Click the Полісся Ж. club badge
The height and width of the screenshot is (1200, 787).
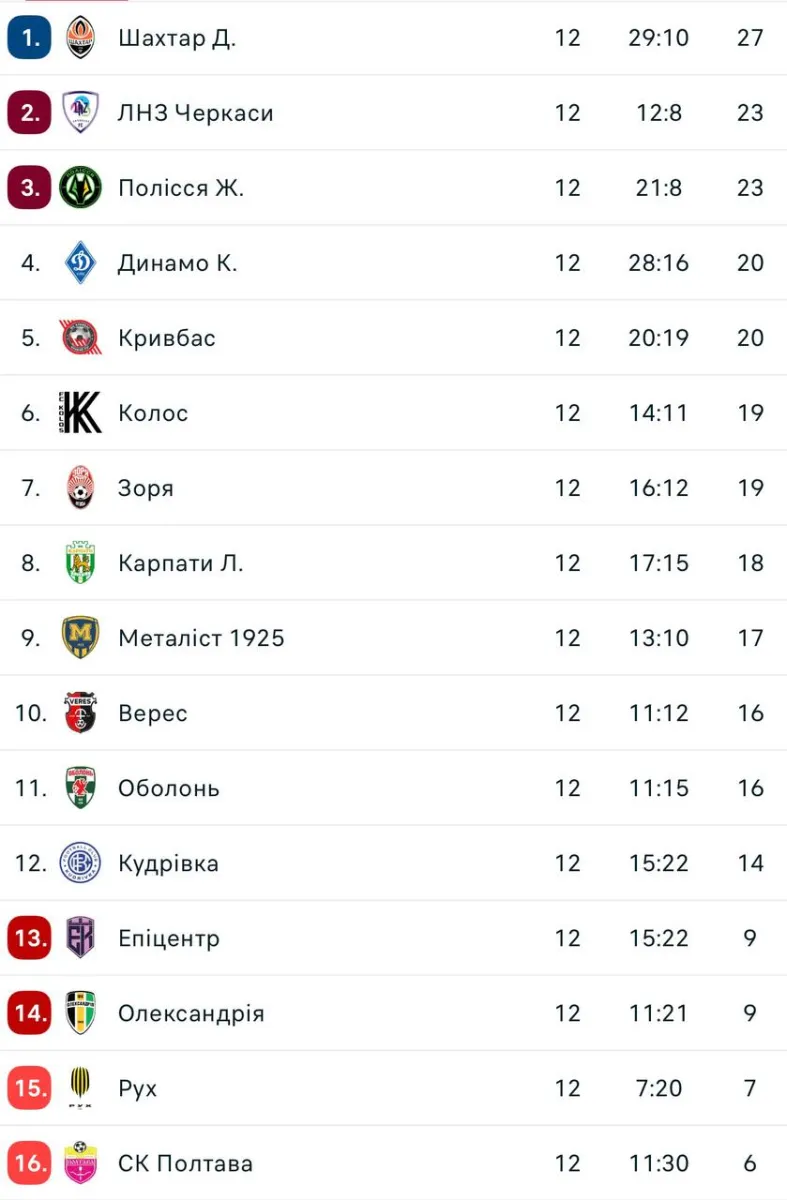point(82,187)
